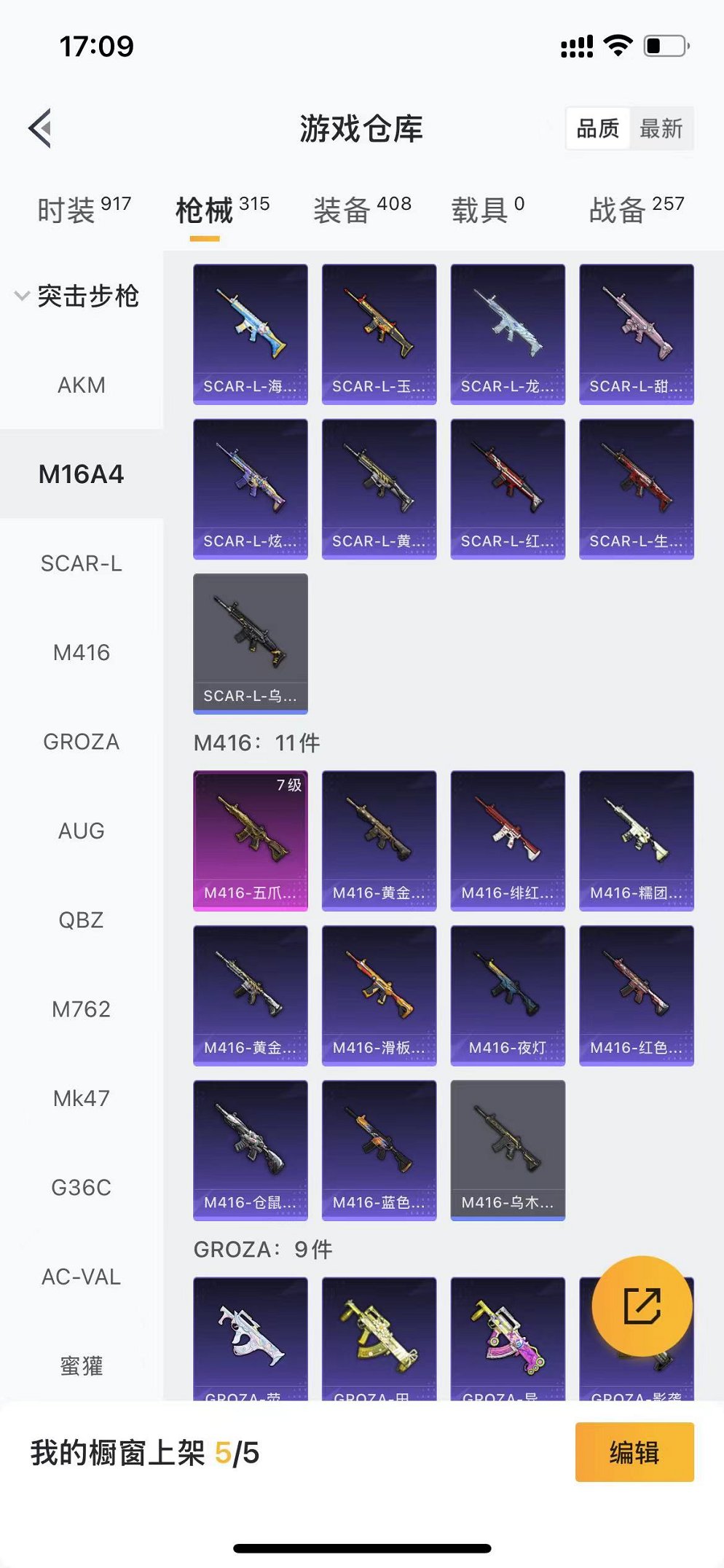
Task: Open the SCAR-L-乌 skin tile
Action: click(250, 643)
